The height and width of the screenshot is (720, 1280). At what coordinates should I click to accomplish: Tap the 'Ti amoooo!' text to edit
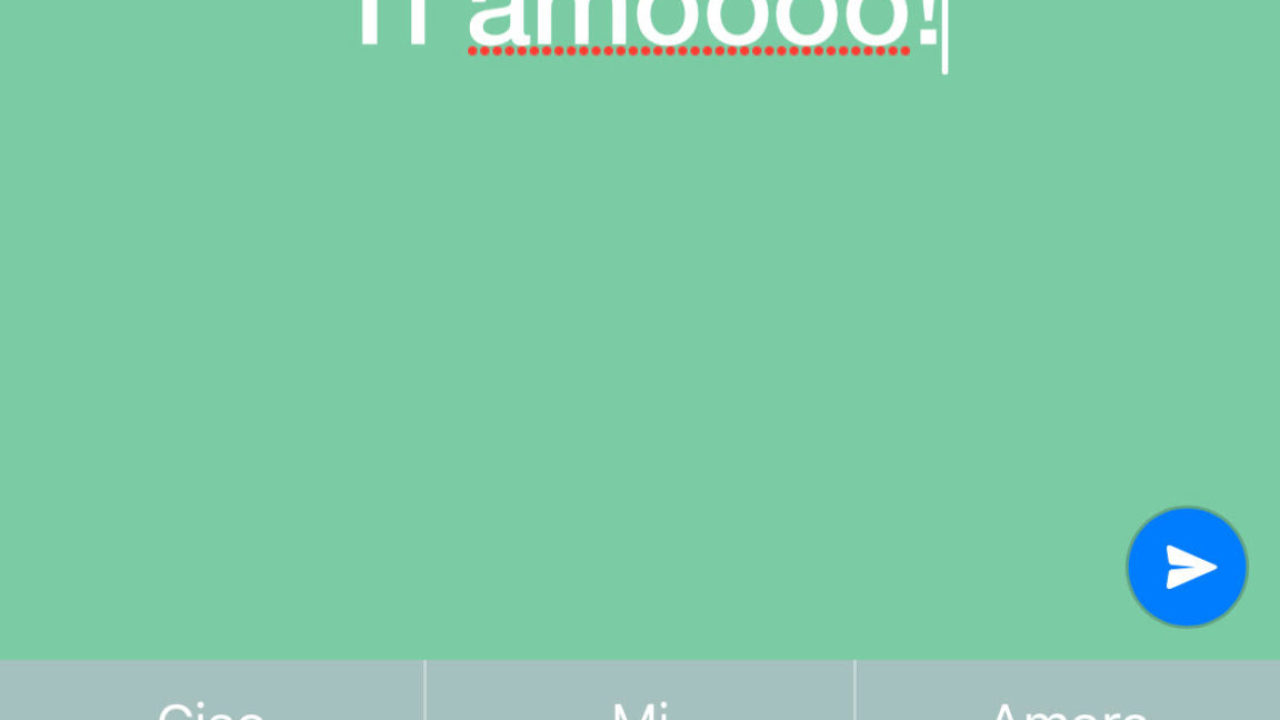point(648,25)
